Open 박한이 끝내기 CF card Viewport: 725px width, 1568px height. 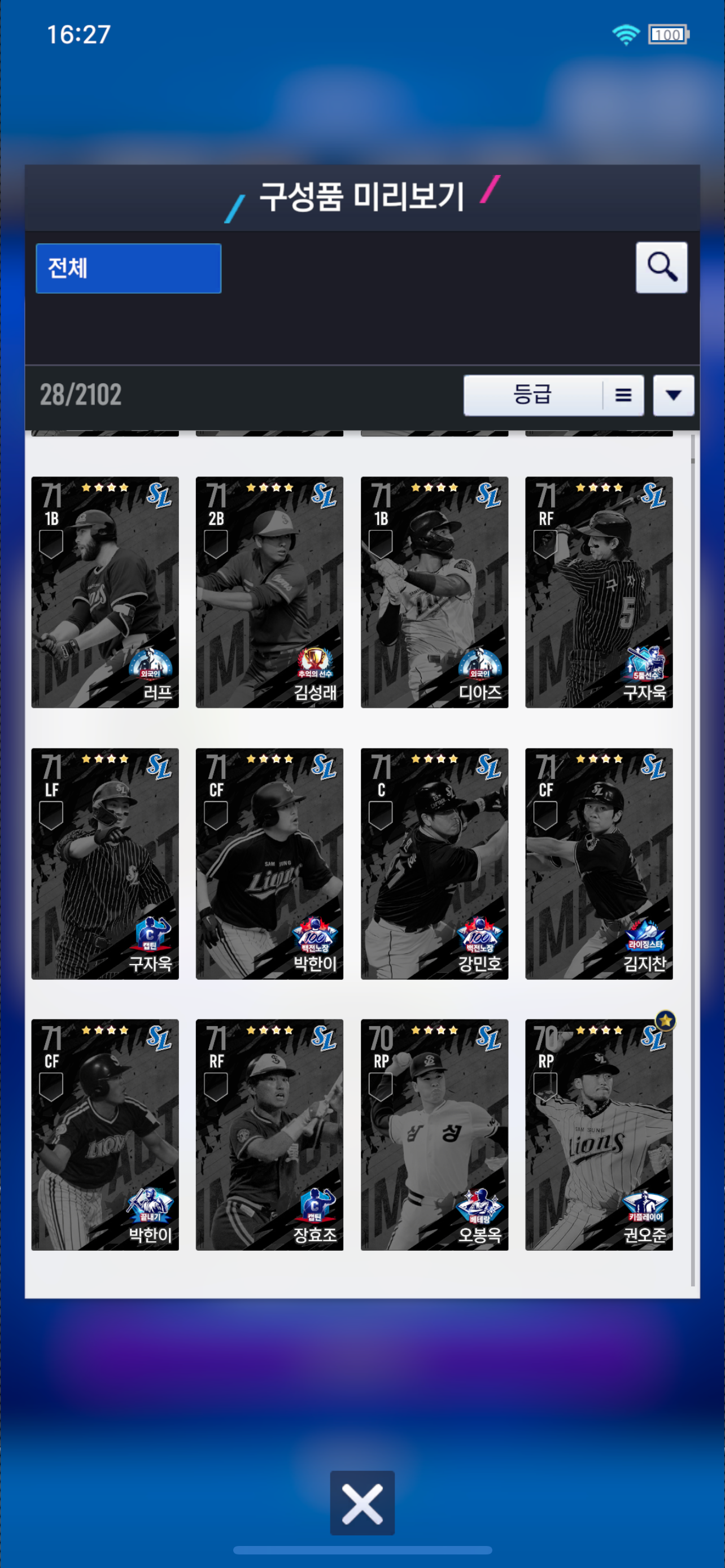[104, 1135]
